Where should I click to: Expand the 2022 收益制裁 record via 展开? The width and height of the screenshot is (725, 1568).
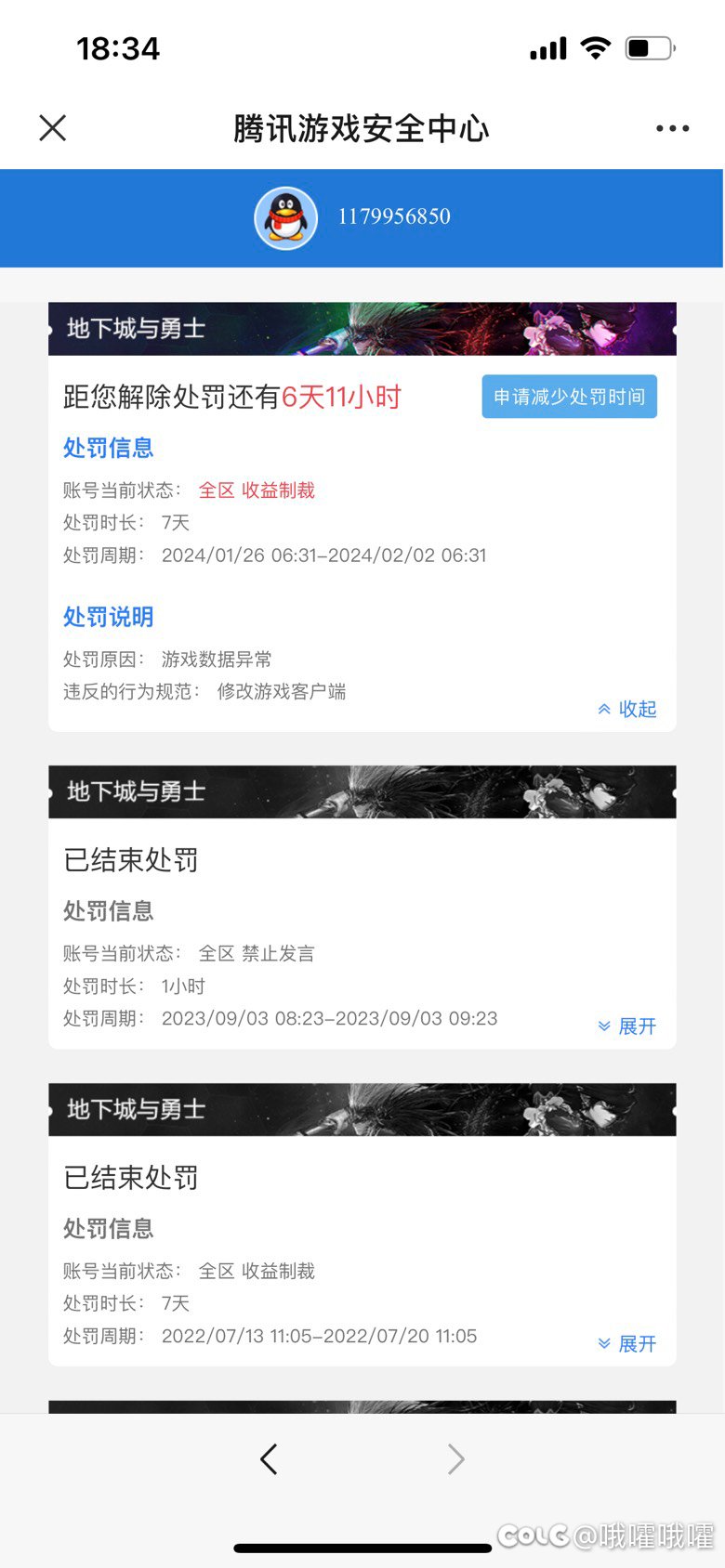pyautogui.click(x=626, y=1343)
